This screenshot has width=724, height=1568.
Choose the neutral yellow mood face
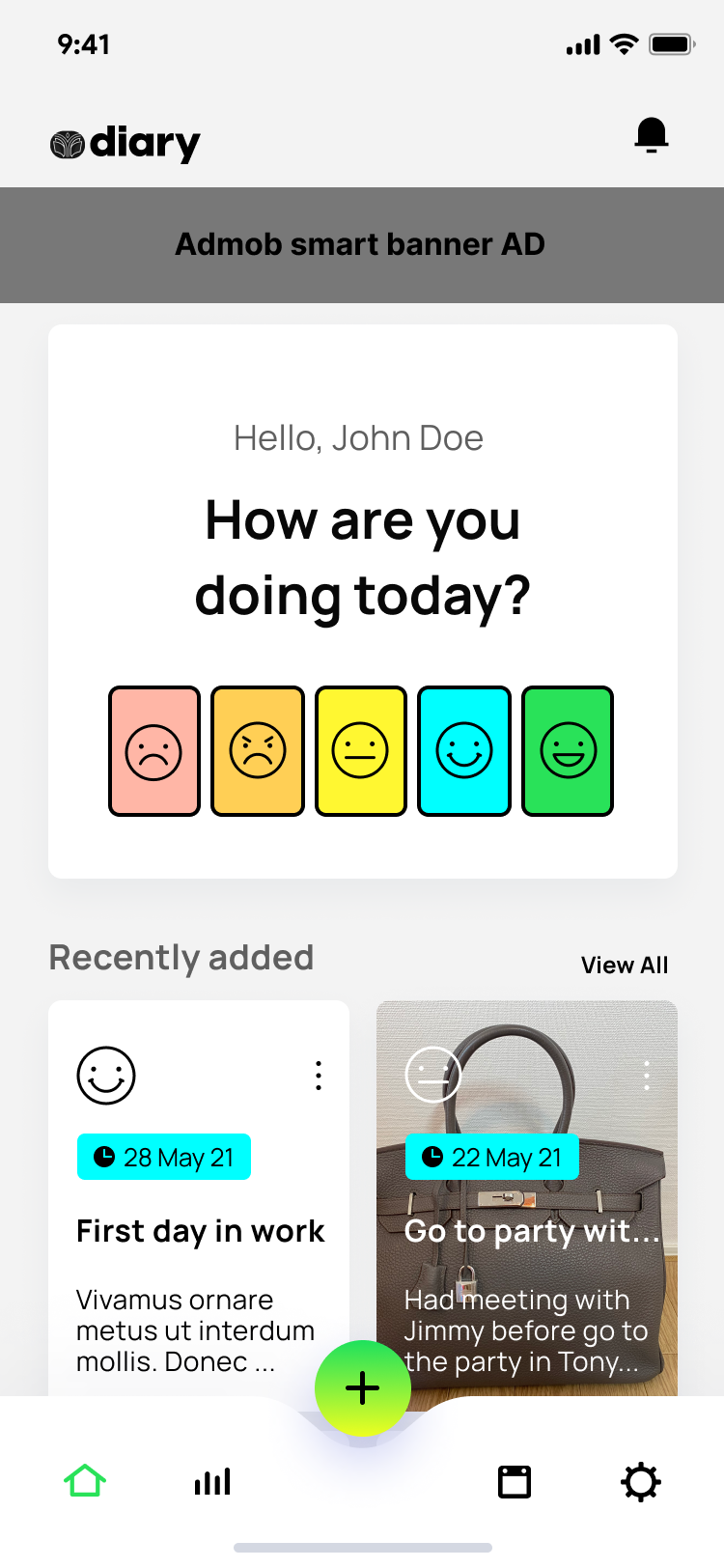(x=361, y=751)
